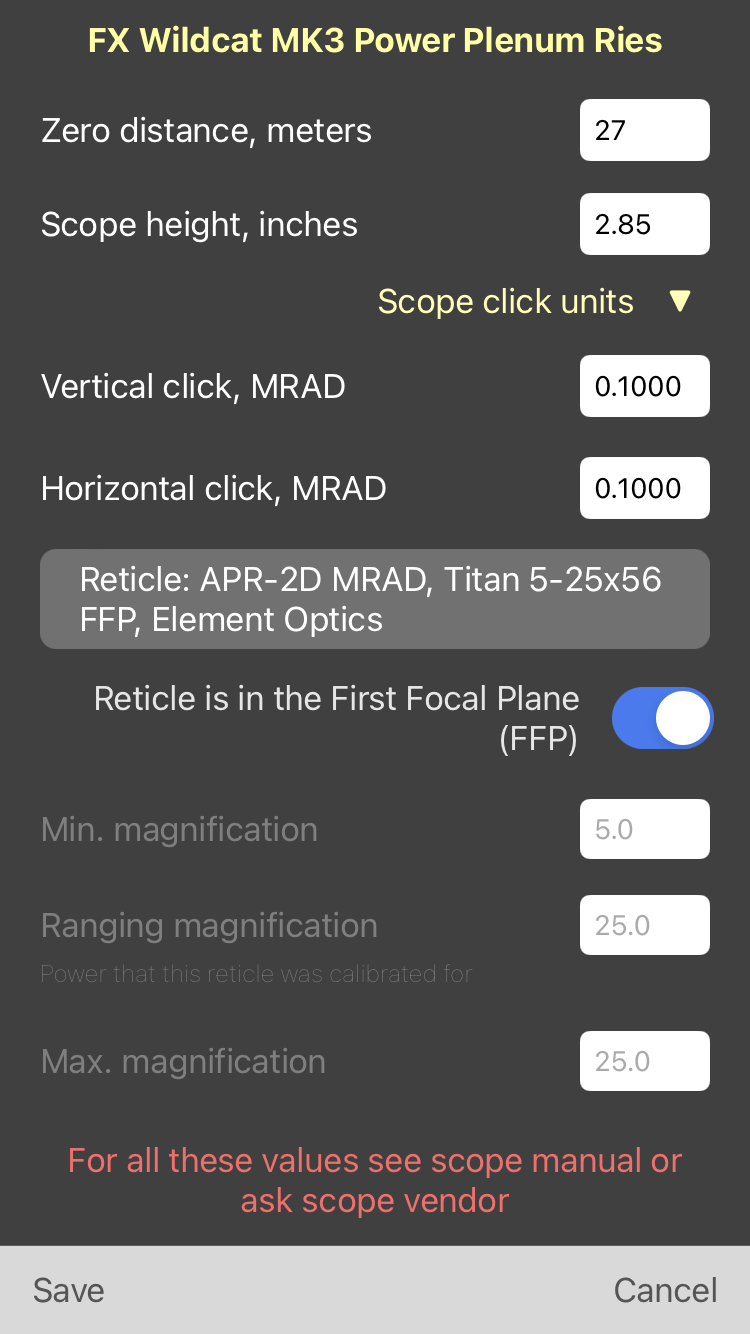Change the Vertical click MRAD value
This screenshot has height=1334, width=750.
[644, 386]
